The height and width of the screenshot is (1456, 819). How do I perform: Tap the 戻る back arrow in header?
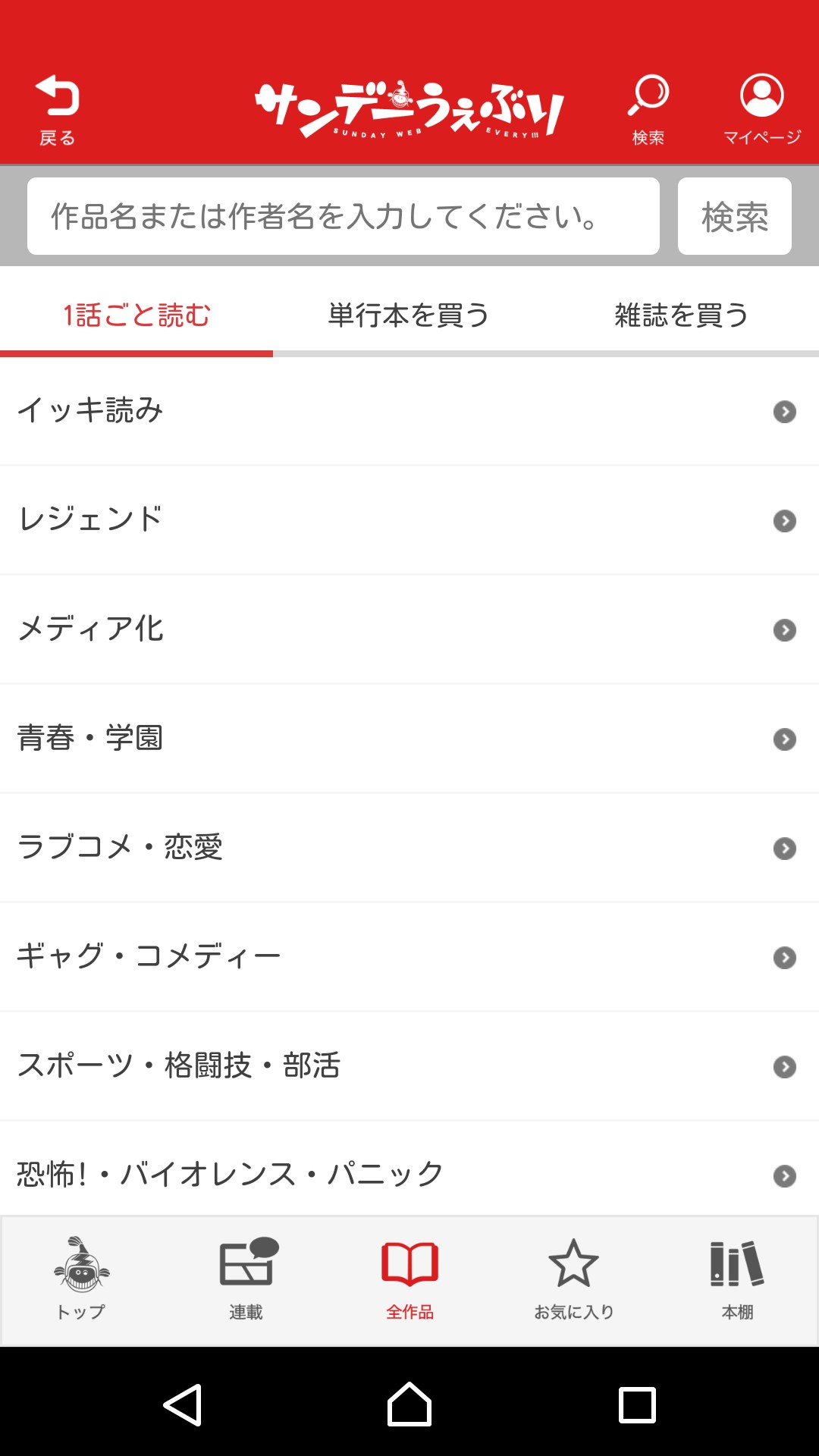point(58,108)
